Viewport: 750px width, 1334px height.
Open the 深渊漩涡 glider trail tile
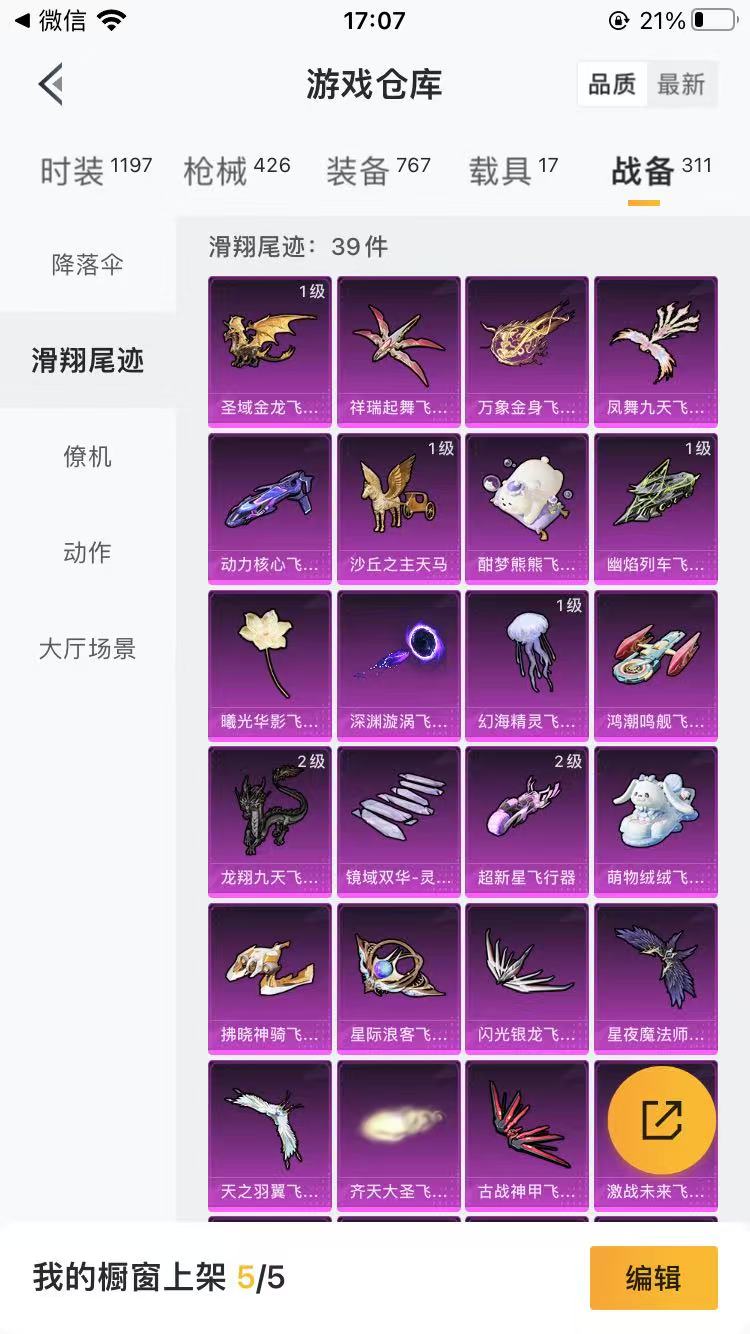399,665
